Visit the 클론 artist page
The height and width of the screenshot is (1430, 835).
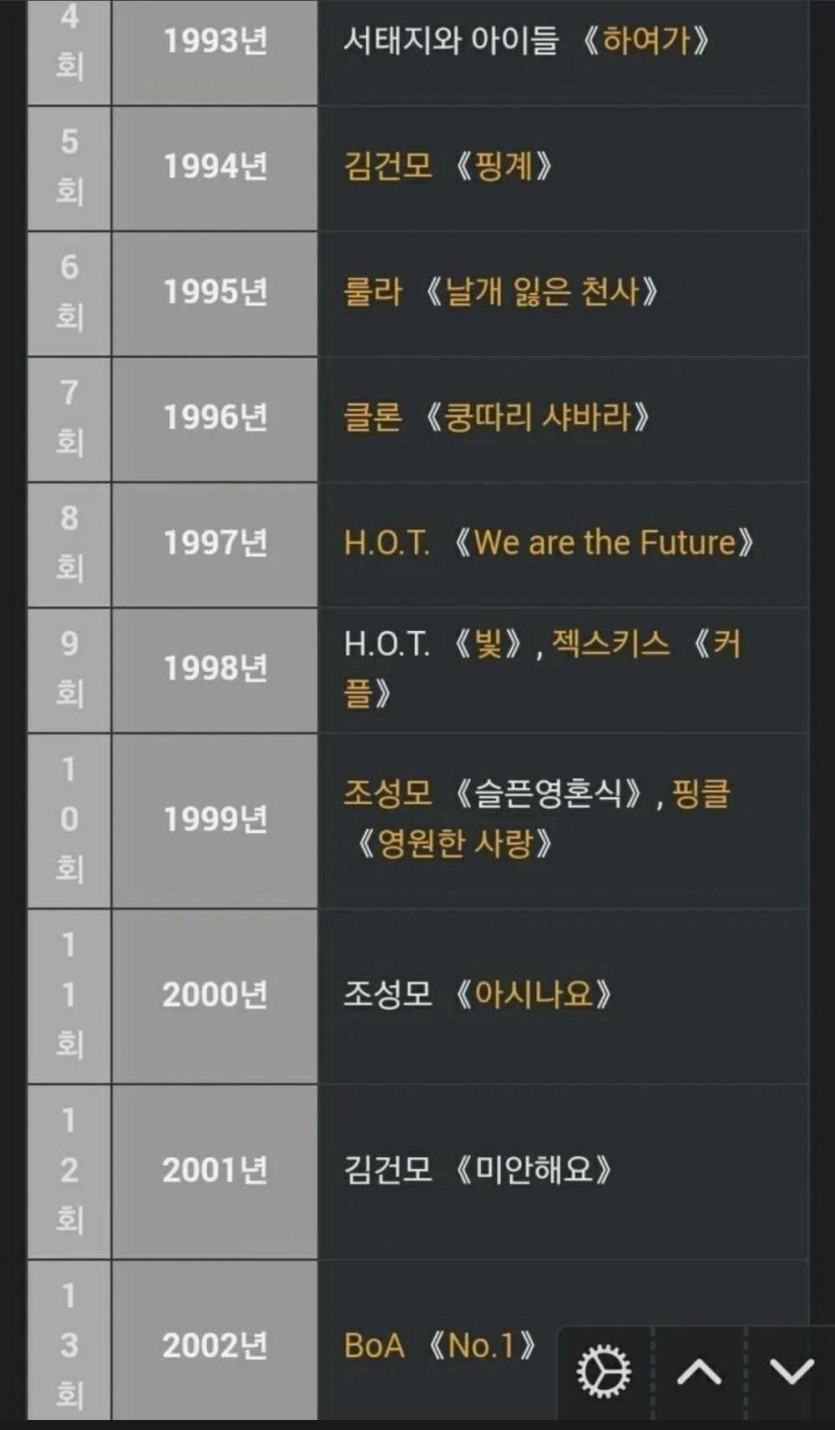(372, 417)
